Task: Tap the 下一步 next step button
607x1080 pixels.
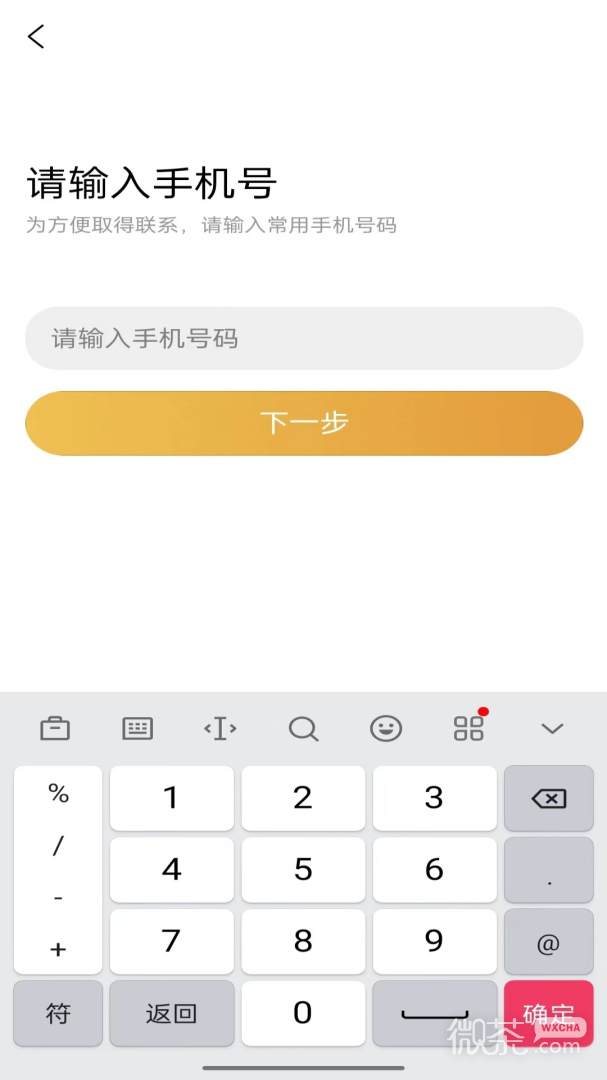Action: (304, 423)
